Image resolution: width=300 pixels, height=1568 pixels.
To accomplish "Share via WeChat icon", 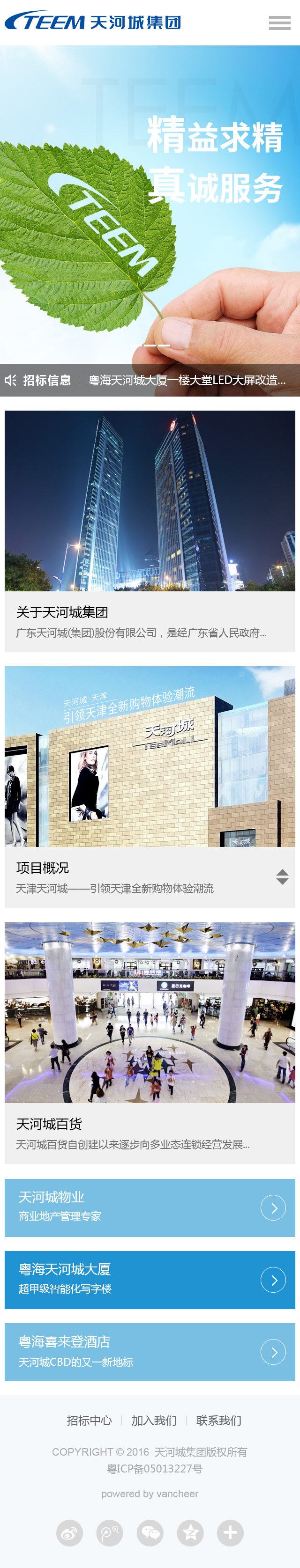I will pos(150,1533).
